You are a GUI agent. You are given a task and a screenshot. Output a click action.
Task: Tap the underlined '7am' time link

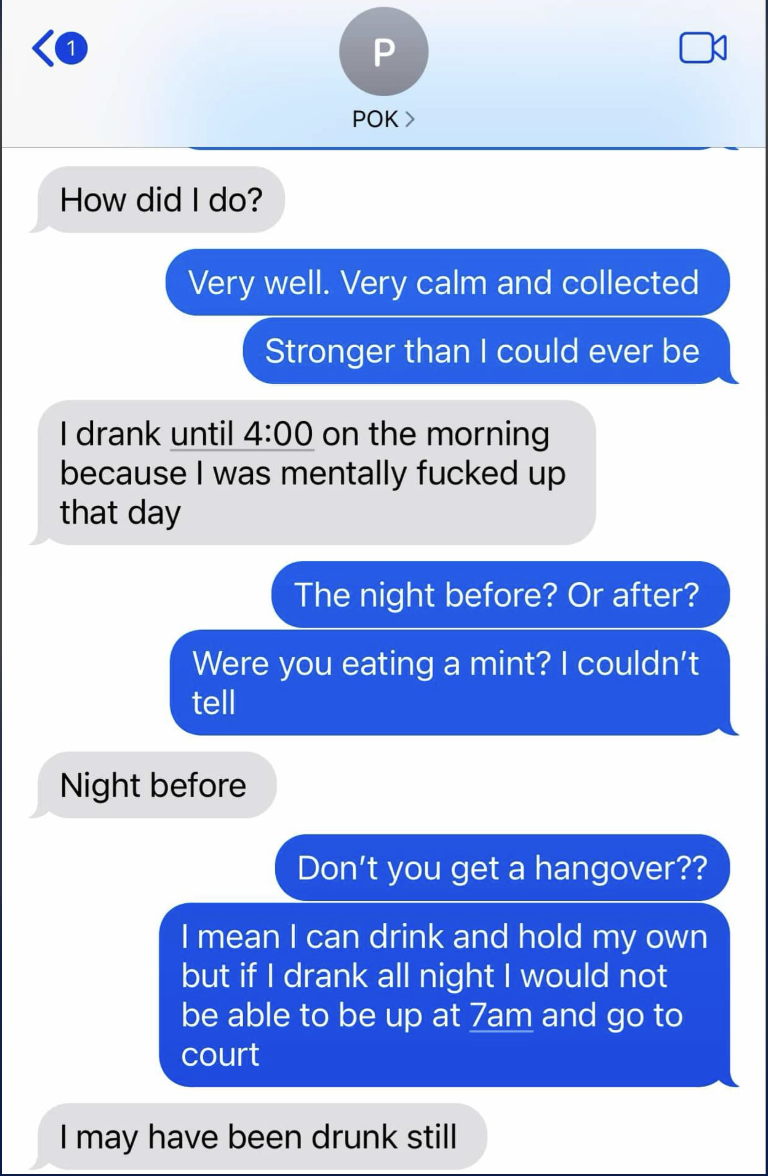(500, 1015)
